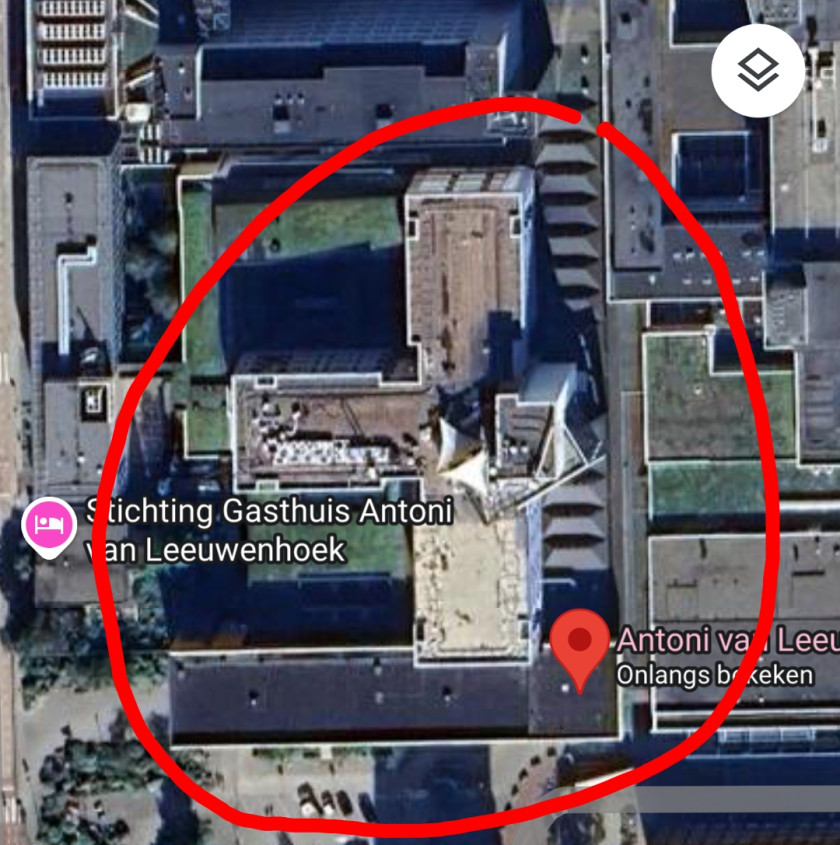The width and height of the screenshot is (840, 845).
Task: Open the map layers button
Action: pyautogui.click(x=758, y=70)
